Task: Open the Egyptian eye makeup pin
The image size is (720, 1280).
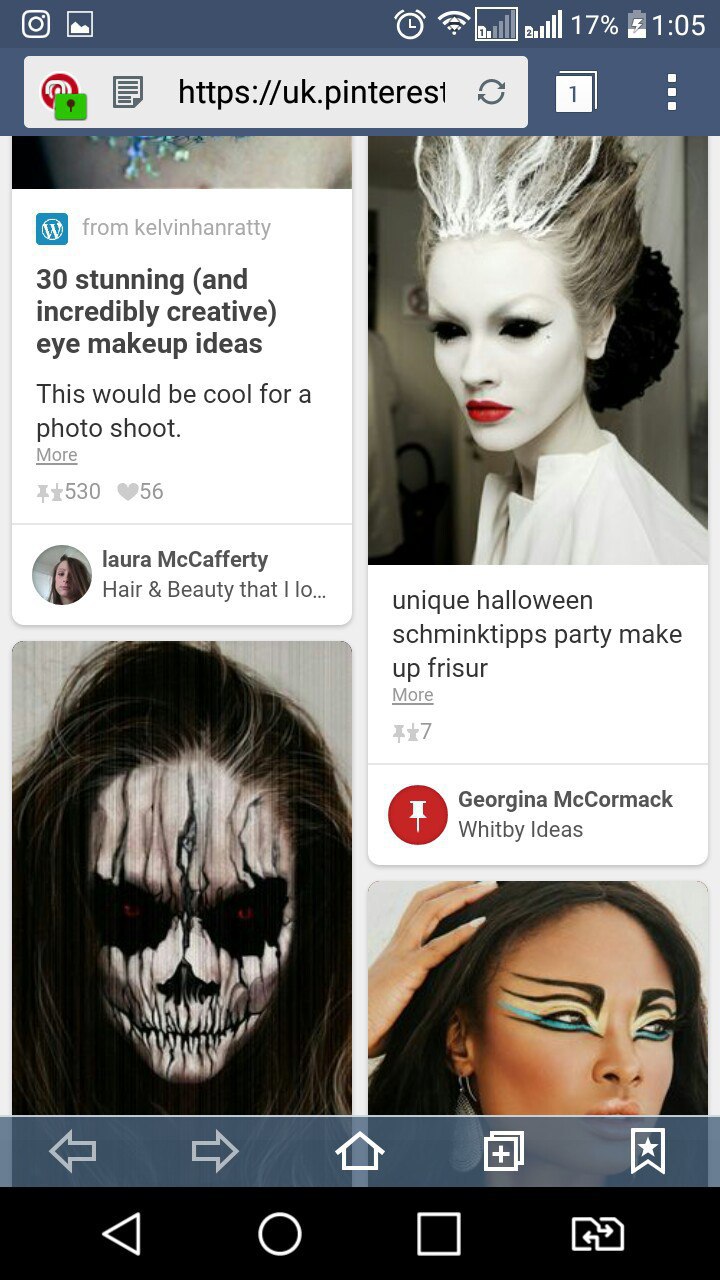Action: [538, 1000]
